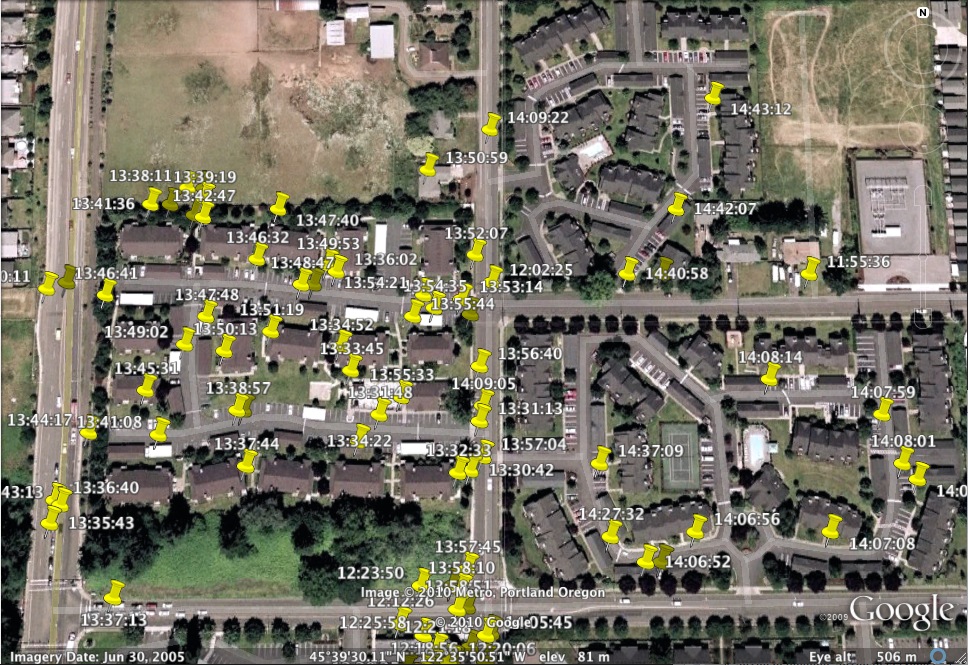The height and width of the screenshot is (665, 968).
Task: Open the 13:52:07 pushpin
Action: 477,249
